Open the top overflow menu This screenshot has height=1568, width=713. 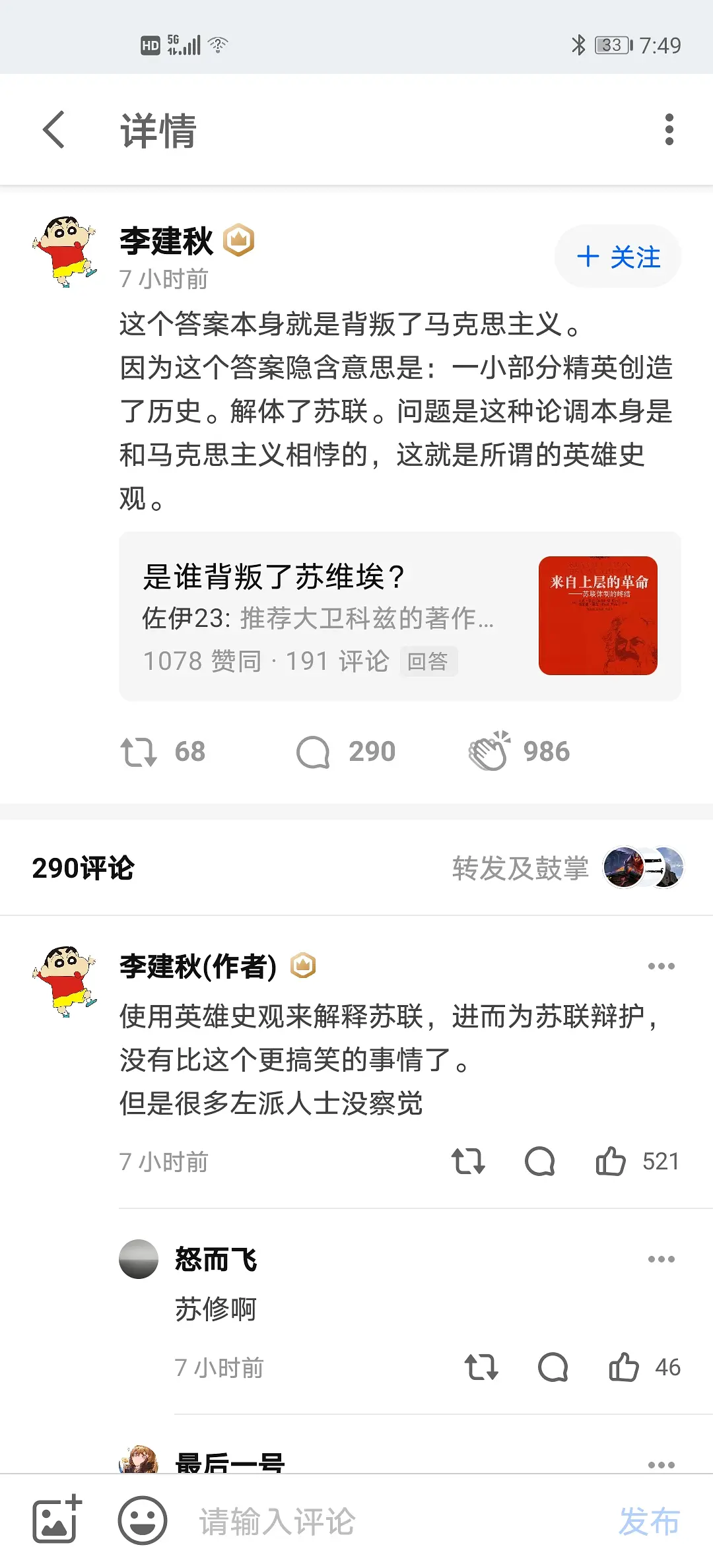tap(669, 129)
